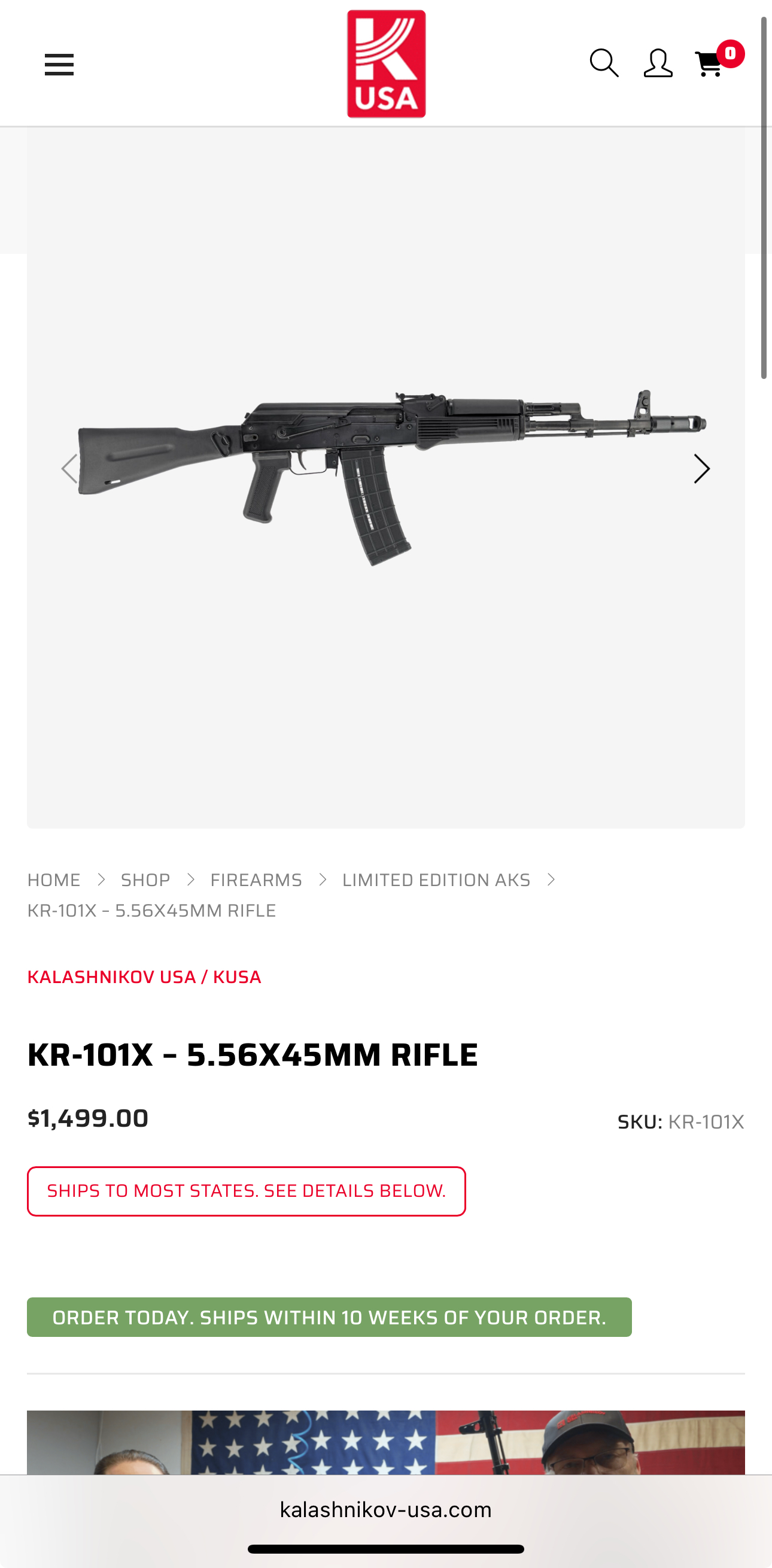Open the account profile icon
The width and height of the screenshot is (772, 1568).
[658, 63]
